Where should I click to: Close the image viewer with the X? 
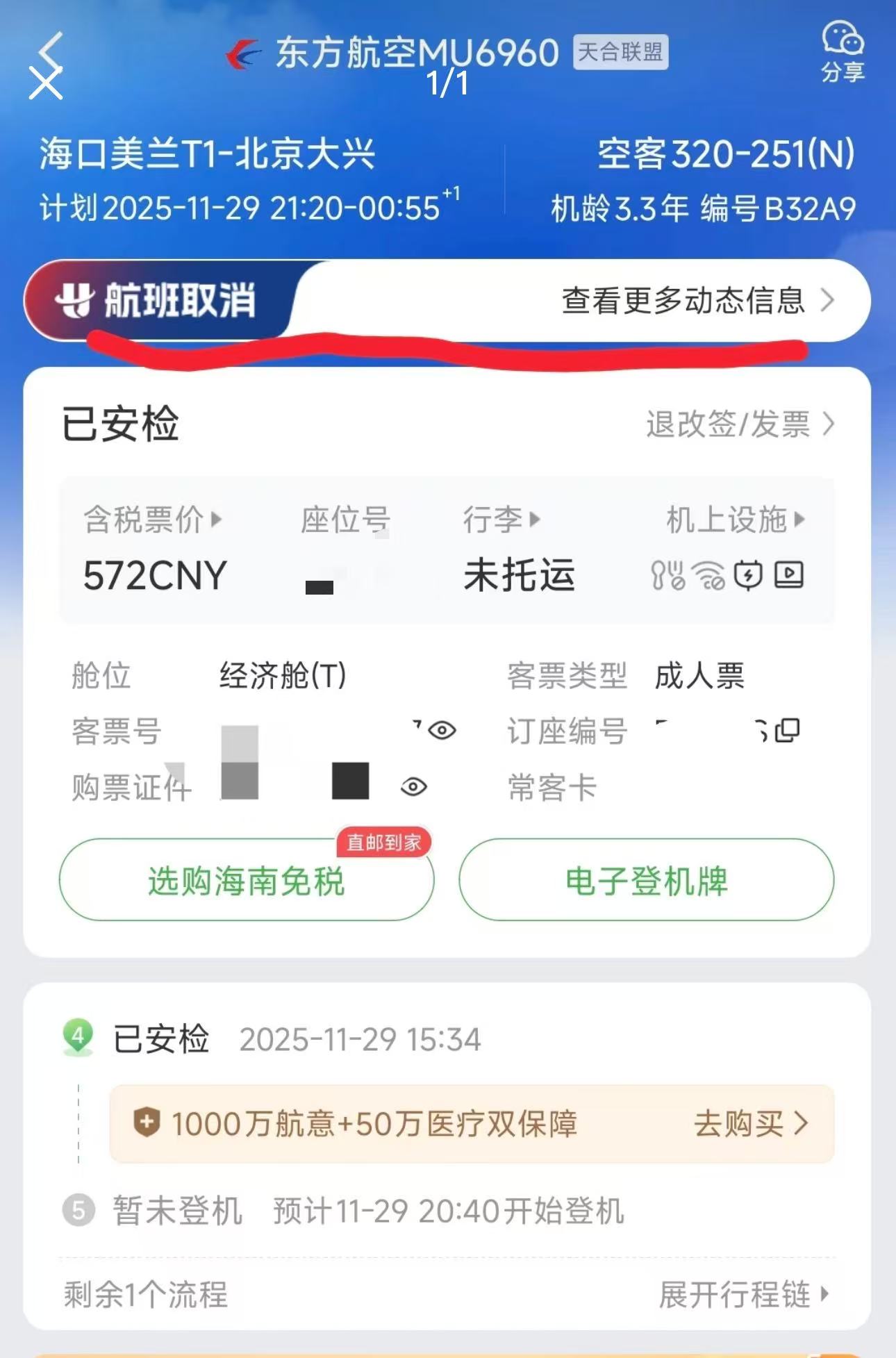pos(46,83)
